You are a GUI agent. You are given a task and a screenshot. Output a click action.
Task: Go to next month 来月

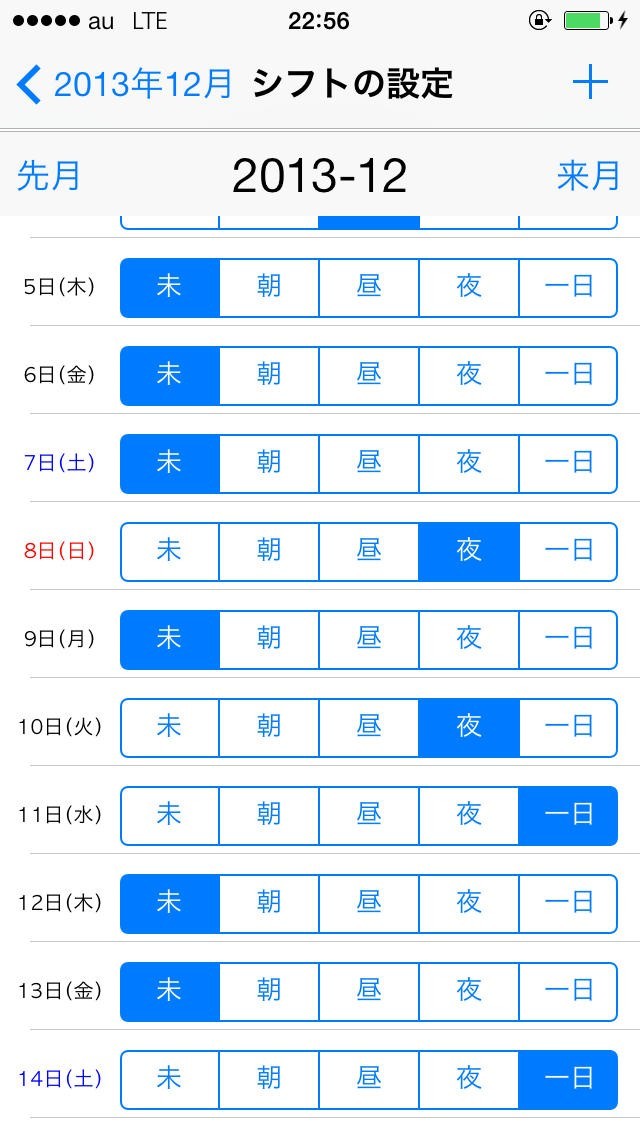[589, 176]
